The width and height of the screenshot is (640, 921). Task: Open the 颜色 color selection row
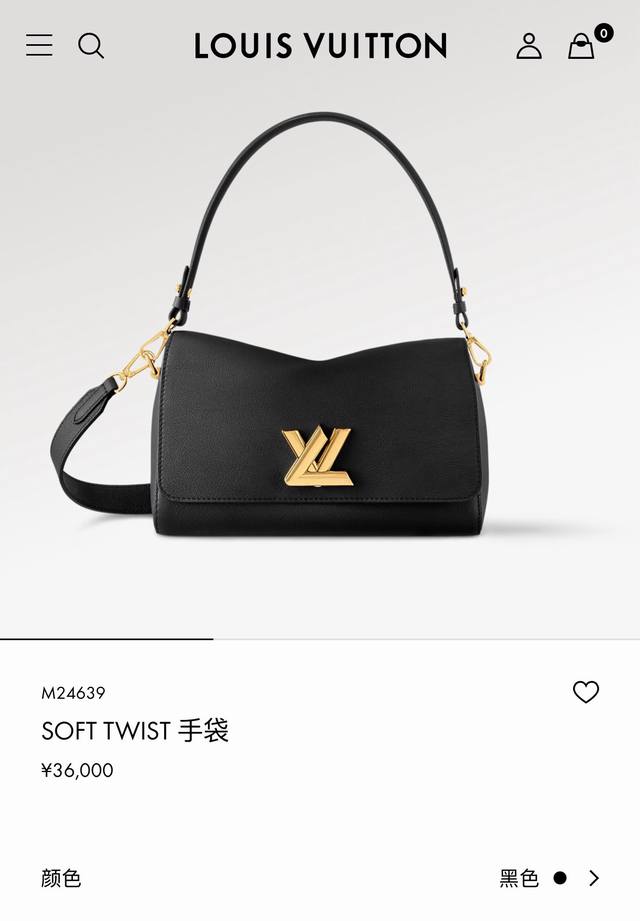pyautogui.click(x=320, y=879)
